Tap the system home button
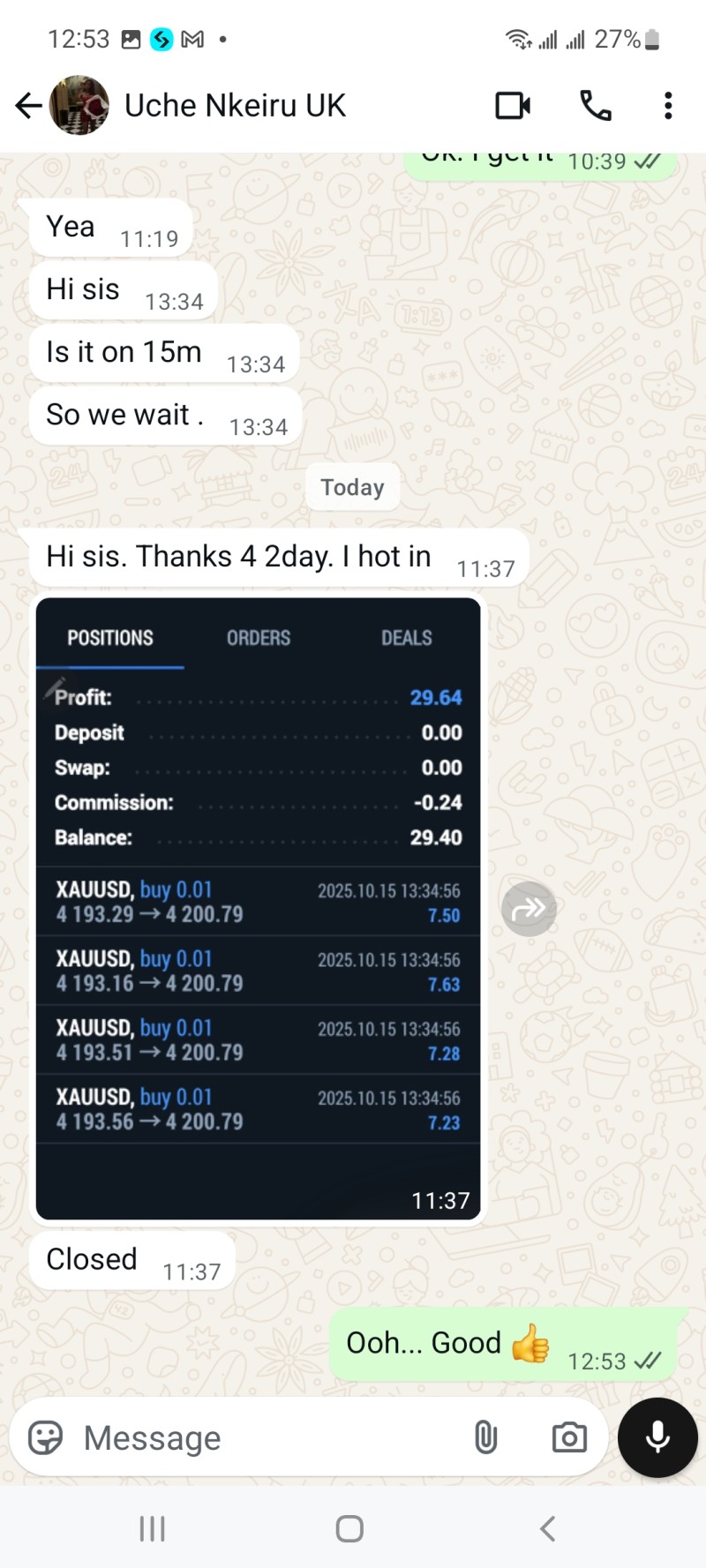706x1568 pixels. pyautogui.click(x=349, y=1528)
